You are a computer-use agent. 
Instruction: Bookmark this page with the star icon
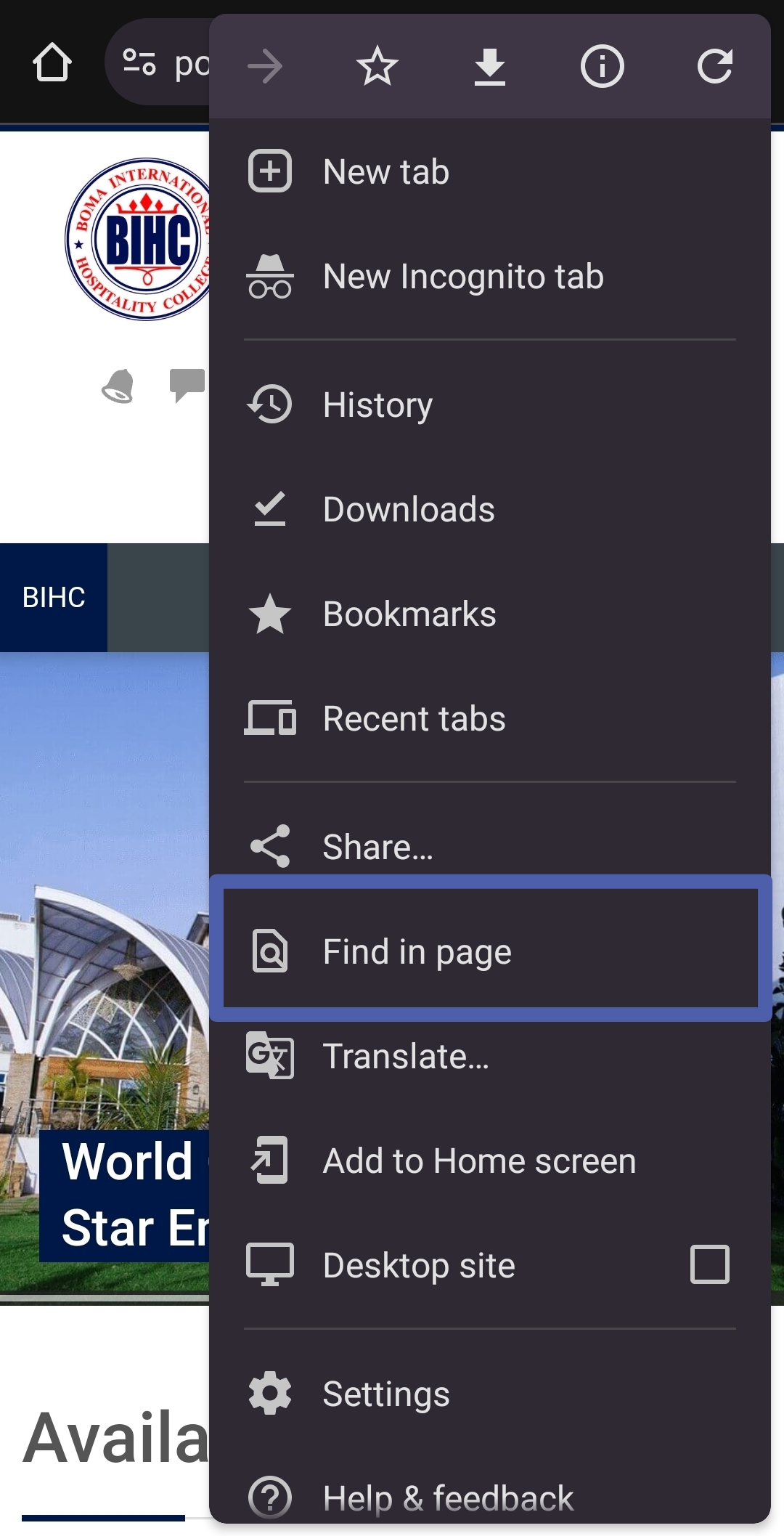377,67
